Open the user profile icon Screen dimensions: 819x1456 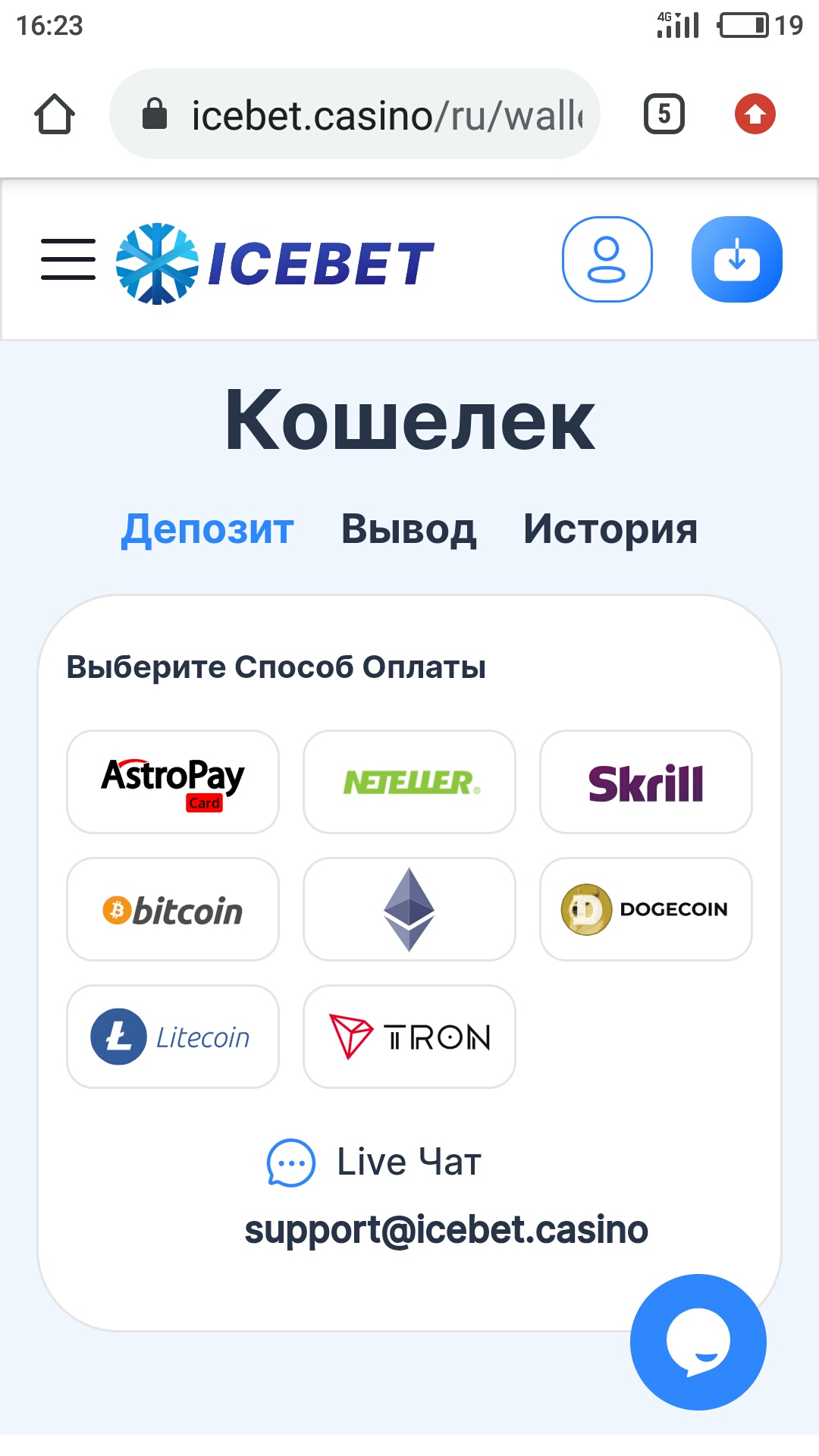pos(607,259)
